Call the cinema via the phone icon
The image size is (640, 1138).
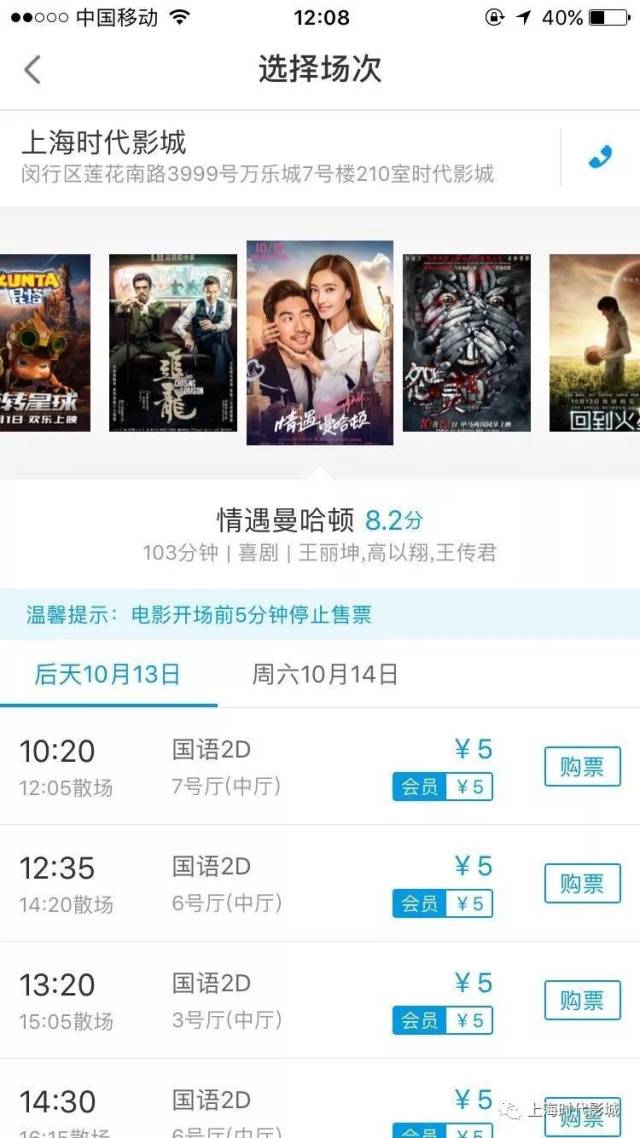click(x=600, y=157)
